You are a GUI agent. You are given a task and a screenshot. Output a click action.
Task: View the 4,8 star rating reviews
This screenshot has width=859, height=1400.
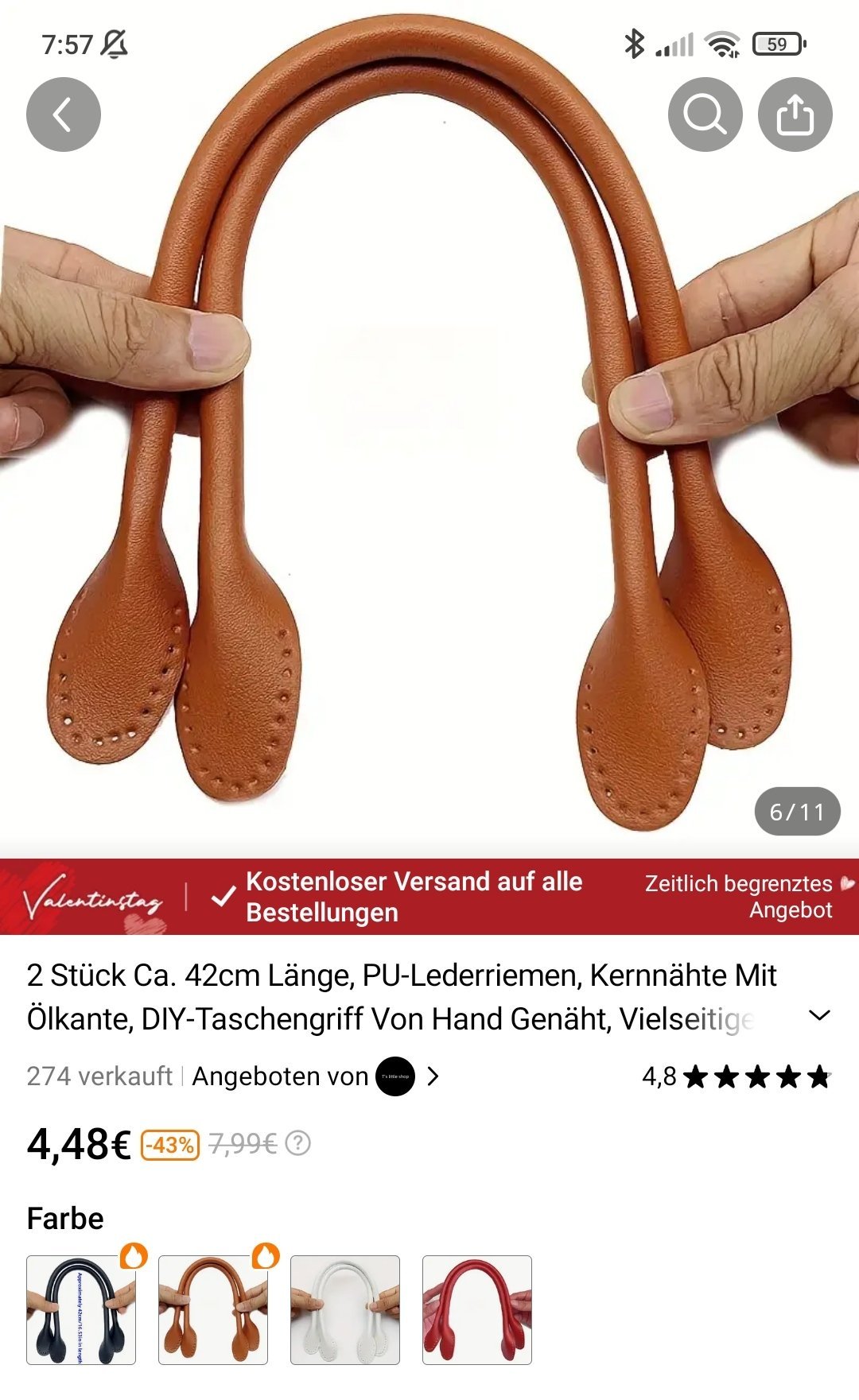point(736,1077)
